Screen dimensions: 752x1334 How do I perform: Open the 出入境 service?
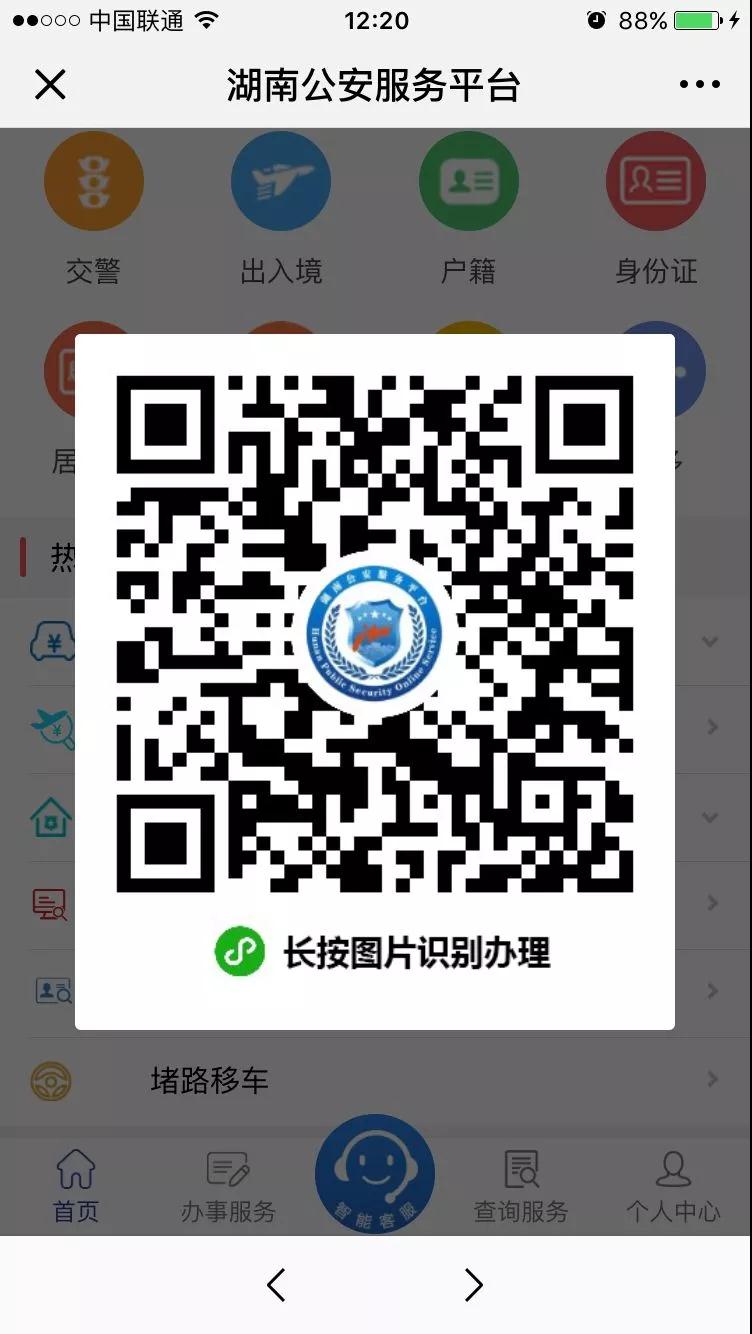tap(281, 208)
